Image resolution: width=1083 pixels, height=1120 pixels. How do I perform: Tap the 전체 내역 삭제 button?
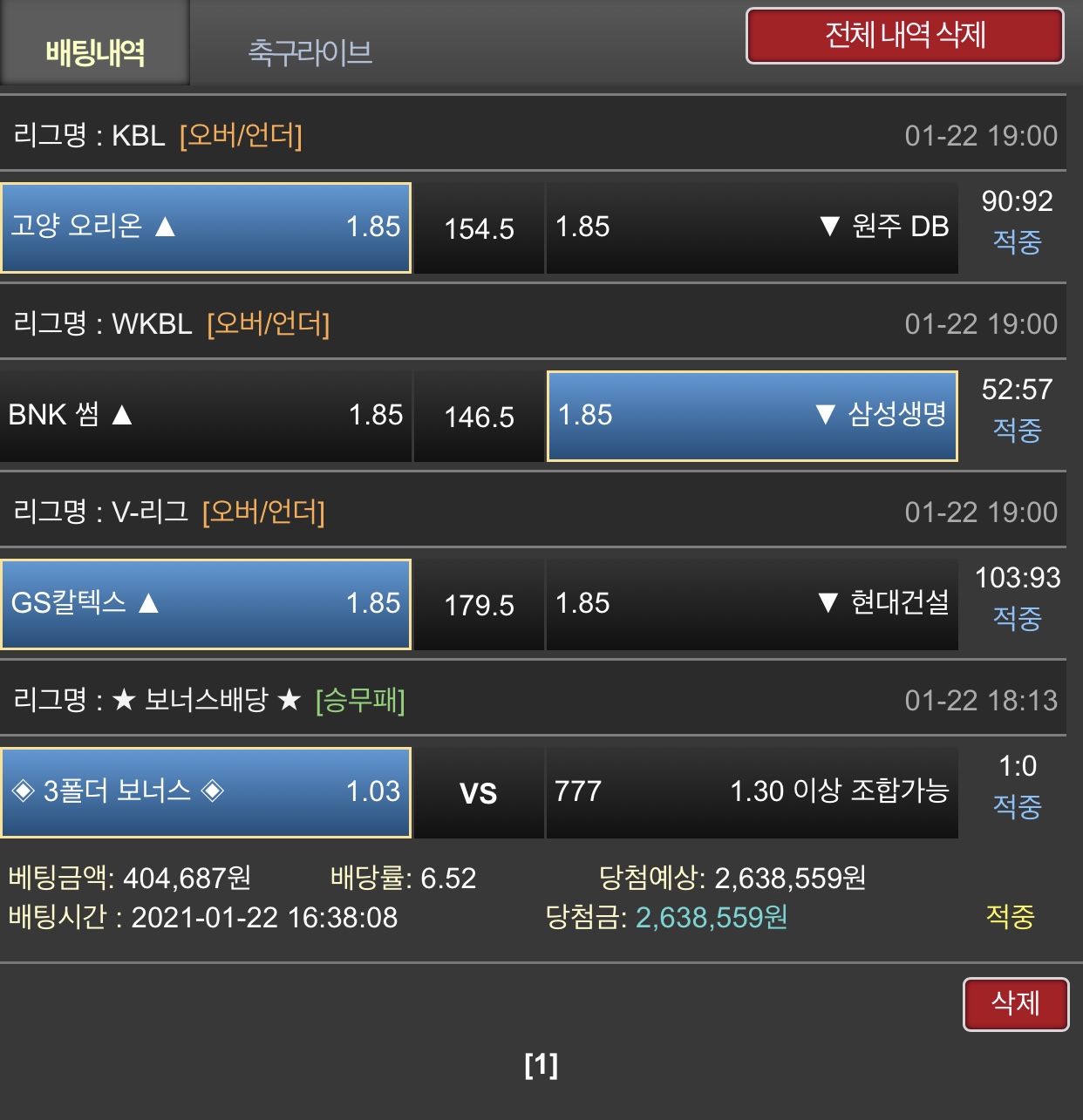coord(904,36)
